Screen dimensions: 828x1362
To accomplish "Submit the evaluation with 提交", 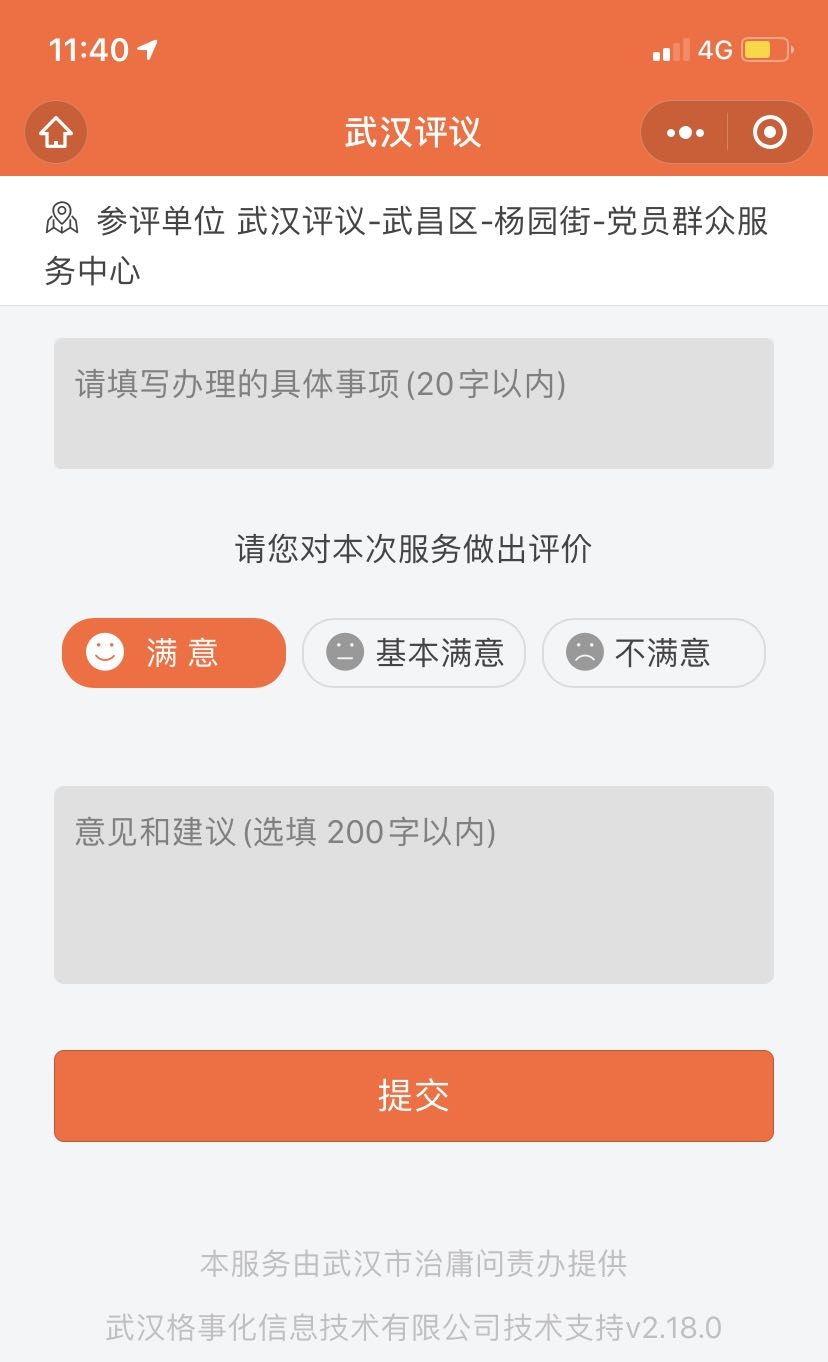I will 414,1096.
